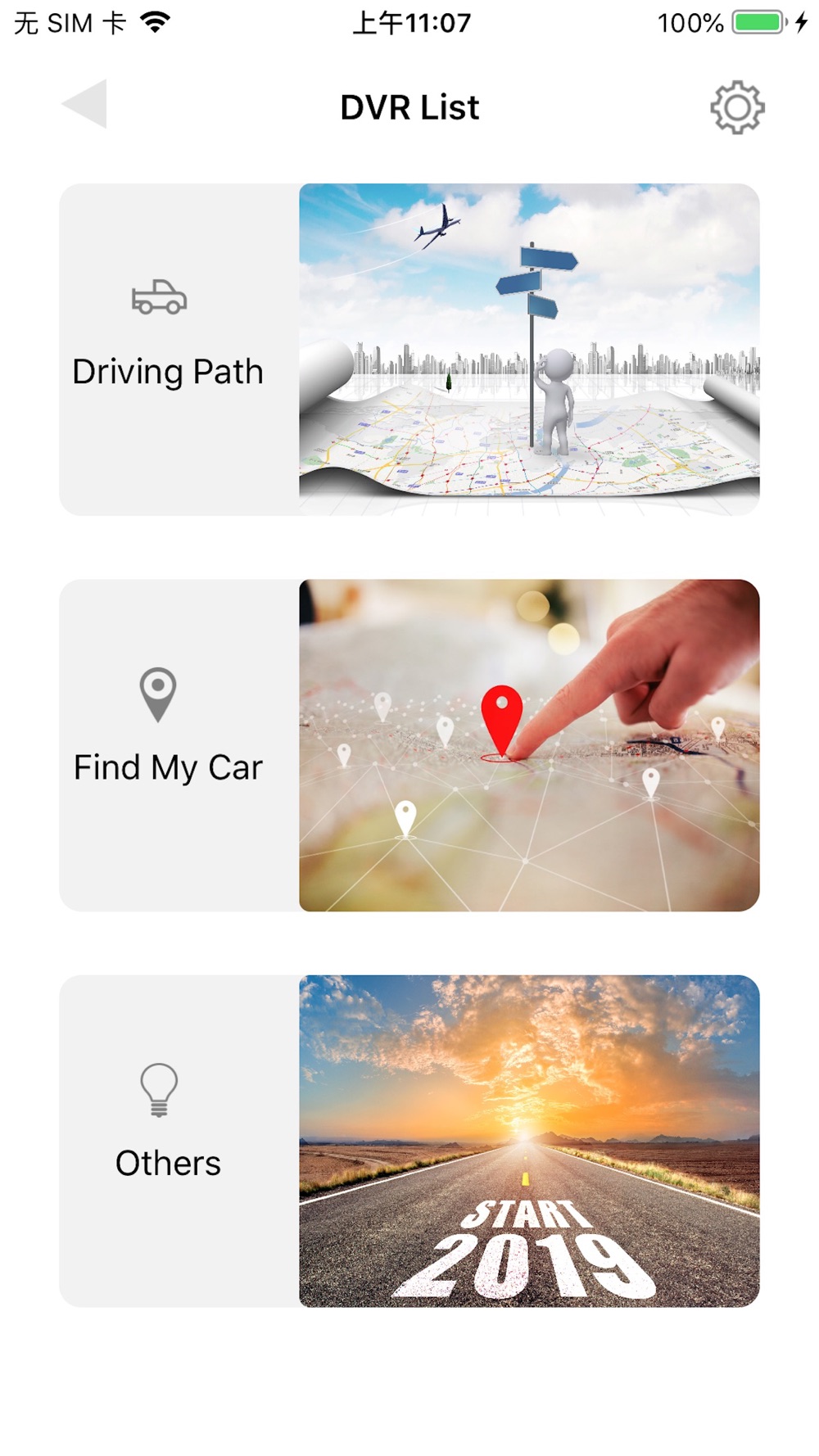Viewport: 819px width, 1456px height.
Task: Open settings via the gear icon
Action: pyautogui.click(x=736, y=107)
